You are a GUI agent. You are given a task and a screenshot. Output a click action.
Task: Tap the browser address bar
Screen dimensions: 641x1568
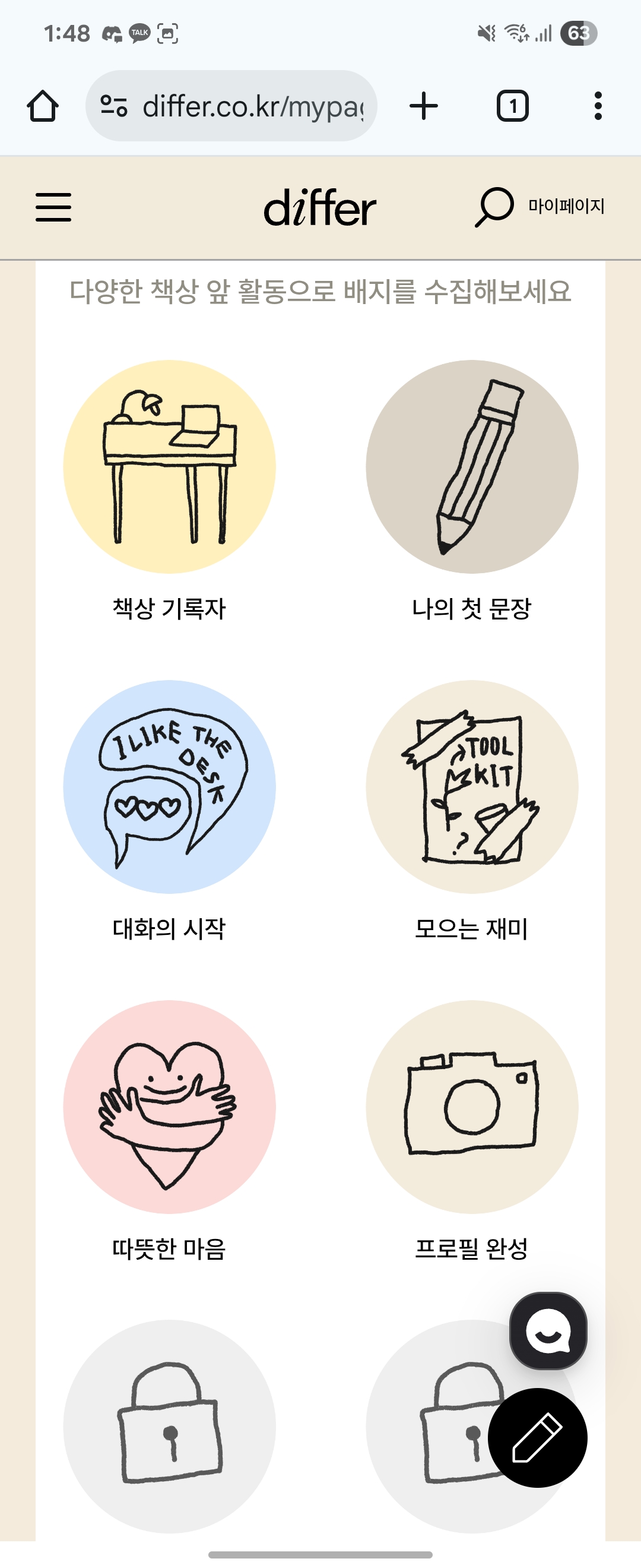click(x=243, y=106)
